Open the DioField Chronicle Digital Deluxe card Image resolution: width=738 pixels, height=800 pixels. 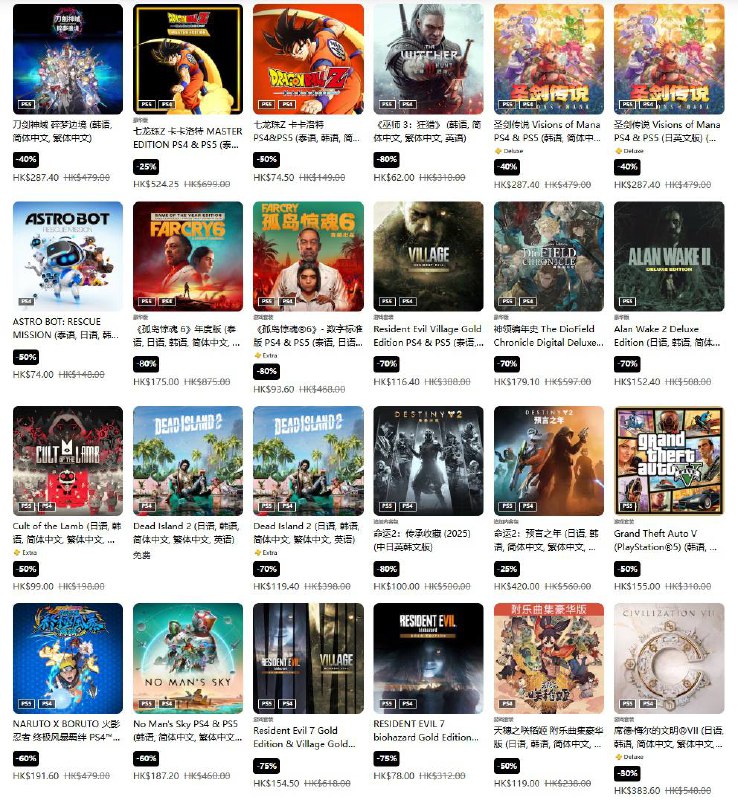[x=548, y=257]
